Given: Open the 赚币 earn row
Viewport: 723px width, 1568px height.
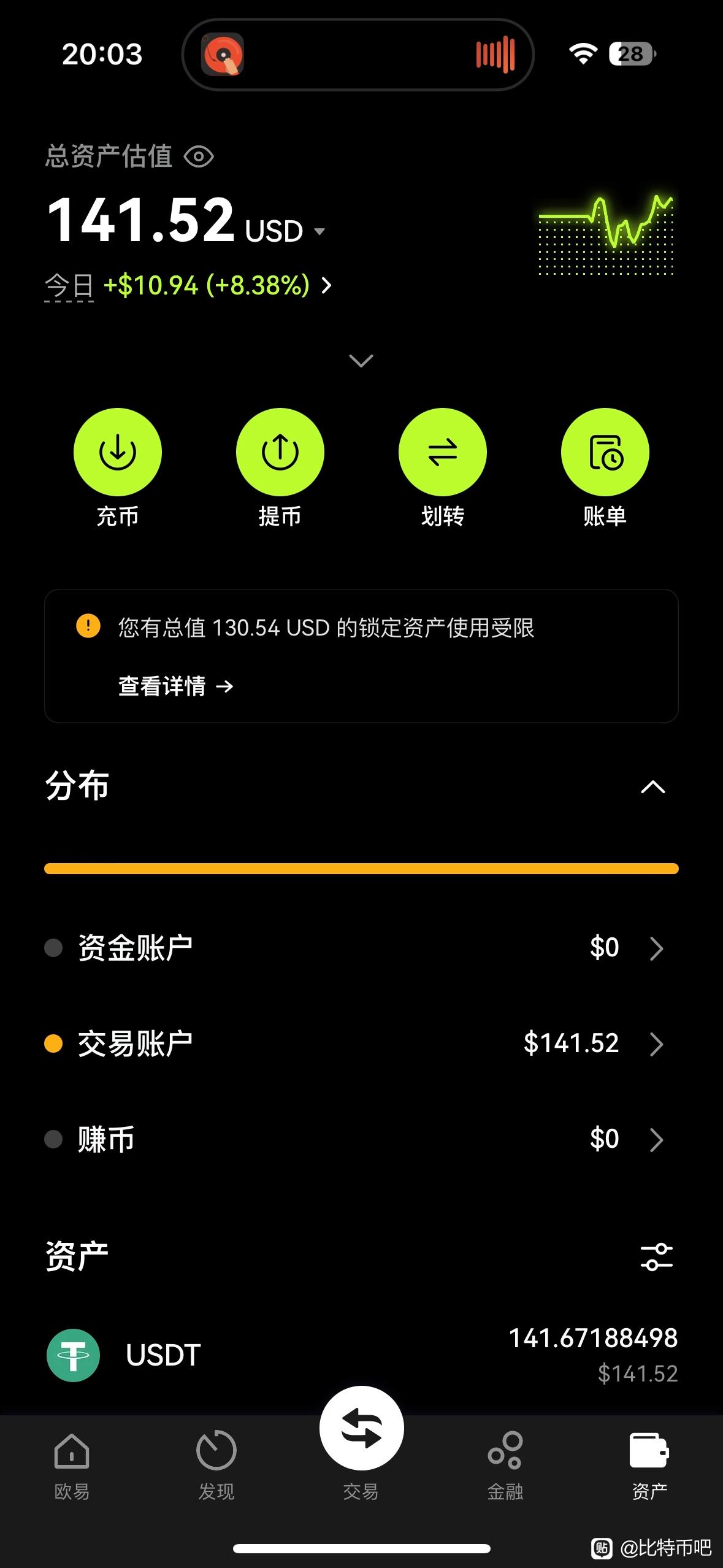Looking at the screenshot, I should [x=361, y=1139].
